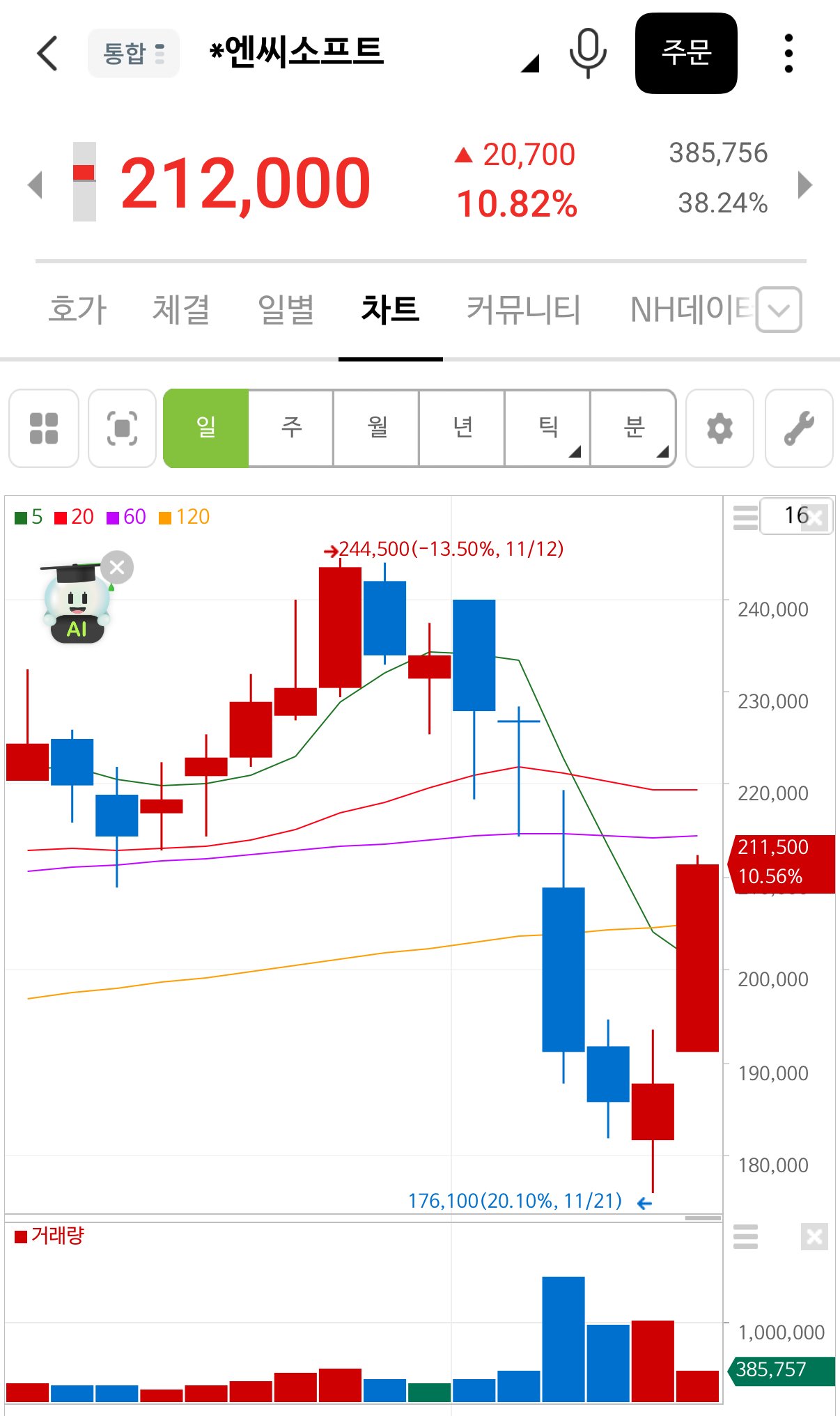Open the 커뮤니티 tab

point(523,309)
